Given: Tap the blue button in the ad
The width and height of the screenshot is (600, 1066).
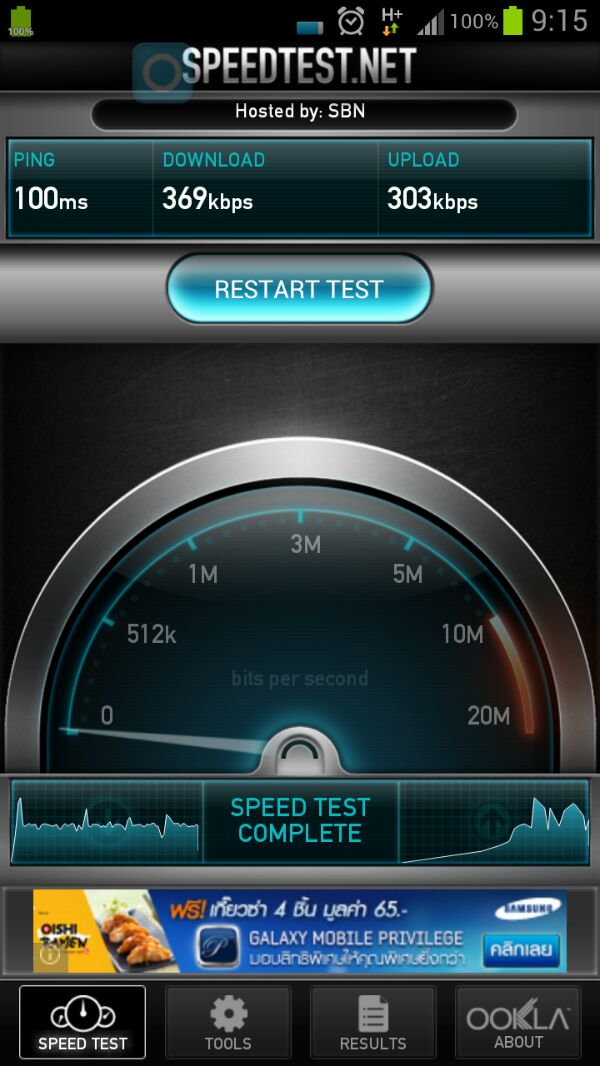Looking at the screenshot, I should click(x=521, y=949).
